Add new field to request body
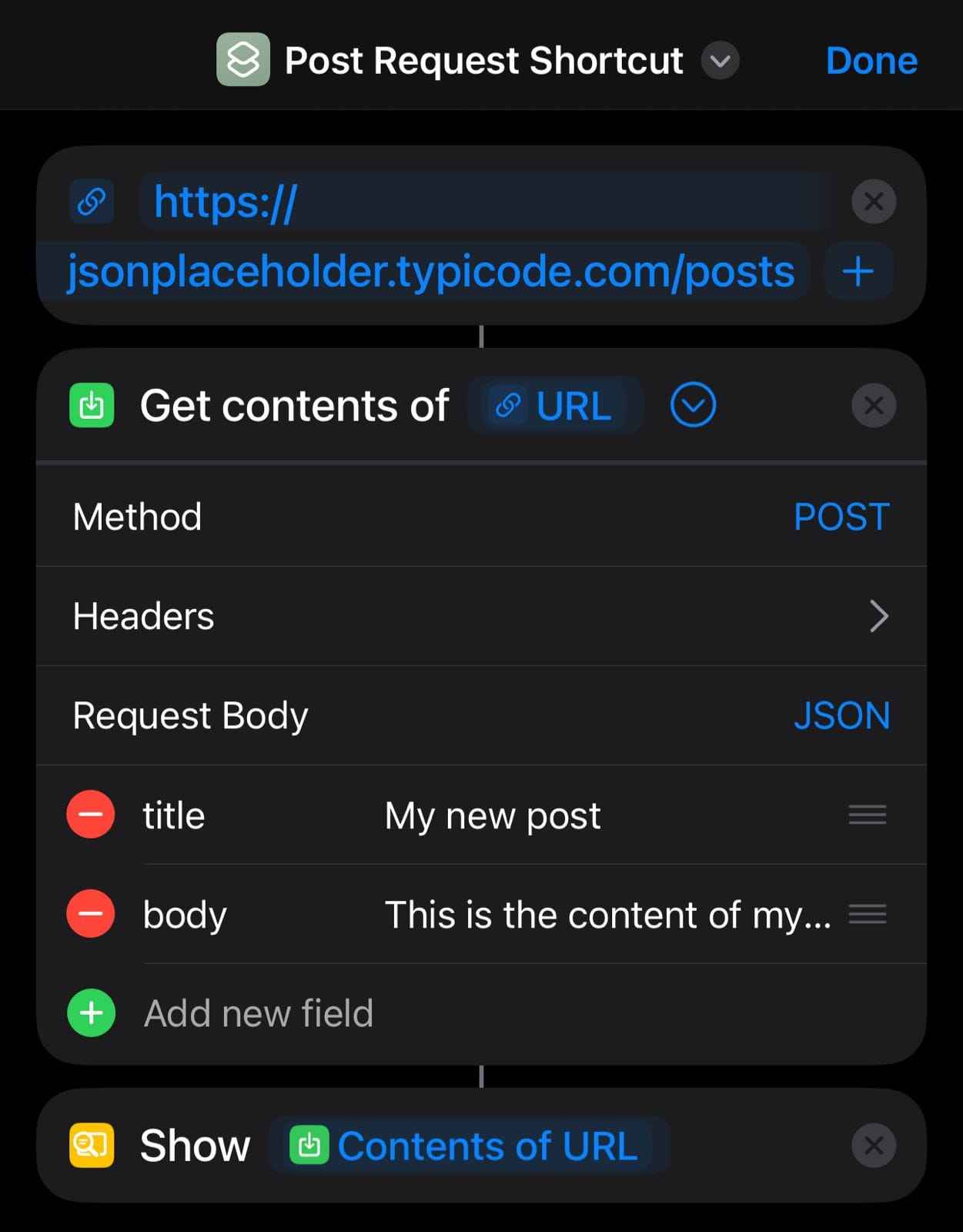 point(91,1013)
